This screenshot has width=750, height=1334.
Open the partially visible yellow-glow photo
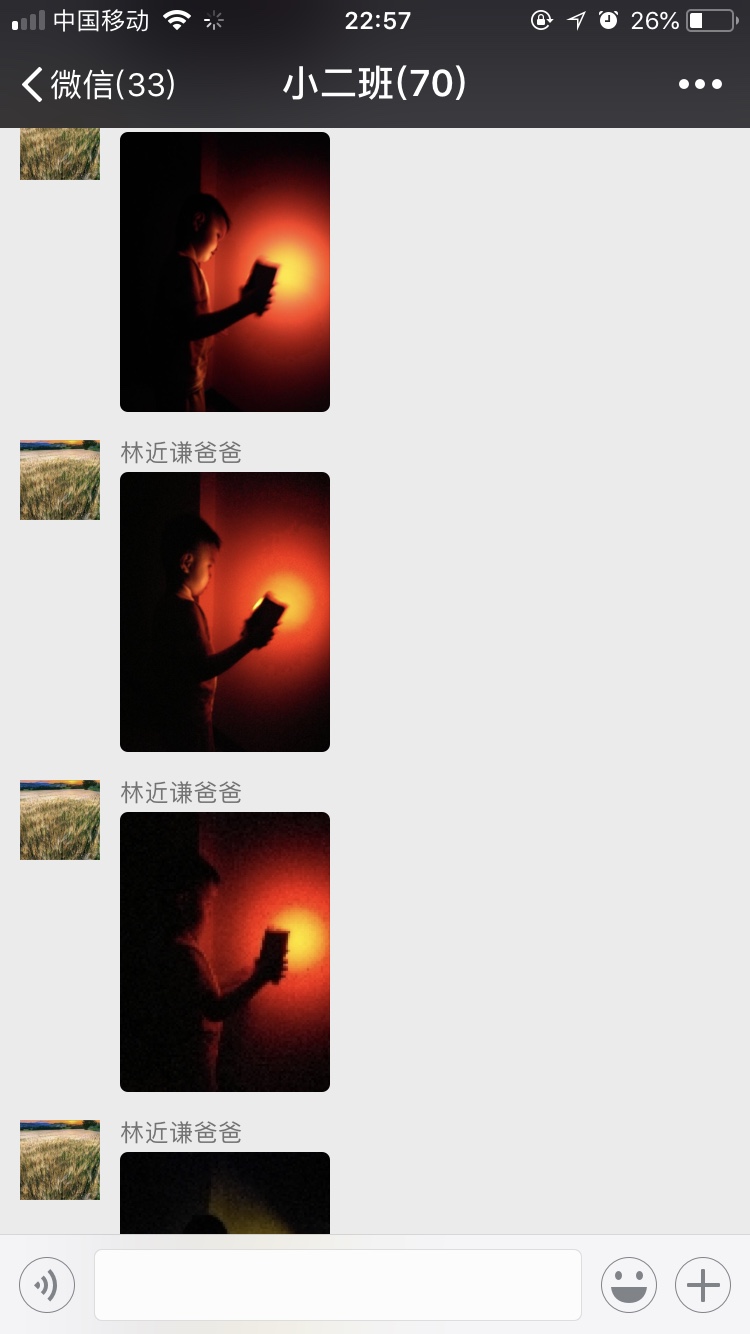coord(225,1193)
